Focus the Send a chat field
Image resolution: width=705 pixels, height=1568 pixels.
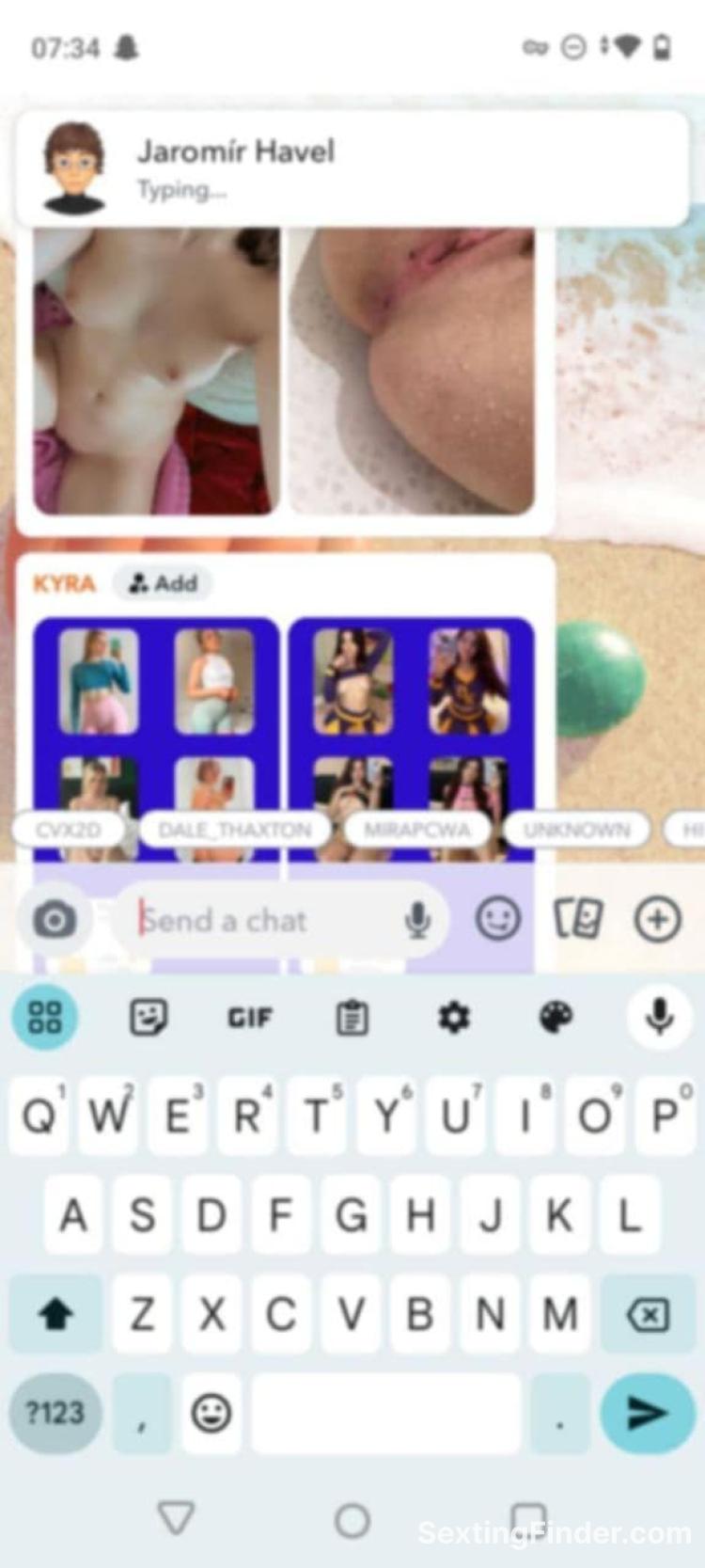coord(263,920)
